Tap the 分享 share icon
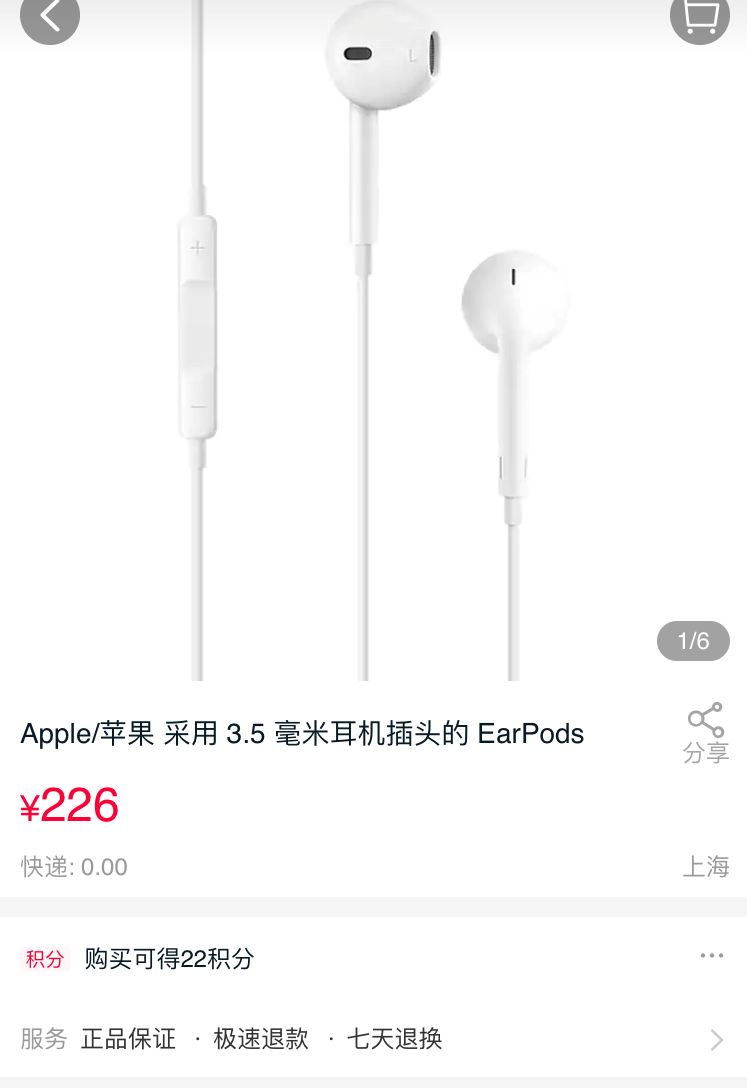 pyautogui.click(x=706, y=733)
